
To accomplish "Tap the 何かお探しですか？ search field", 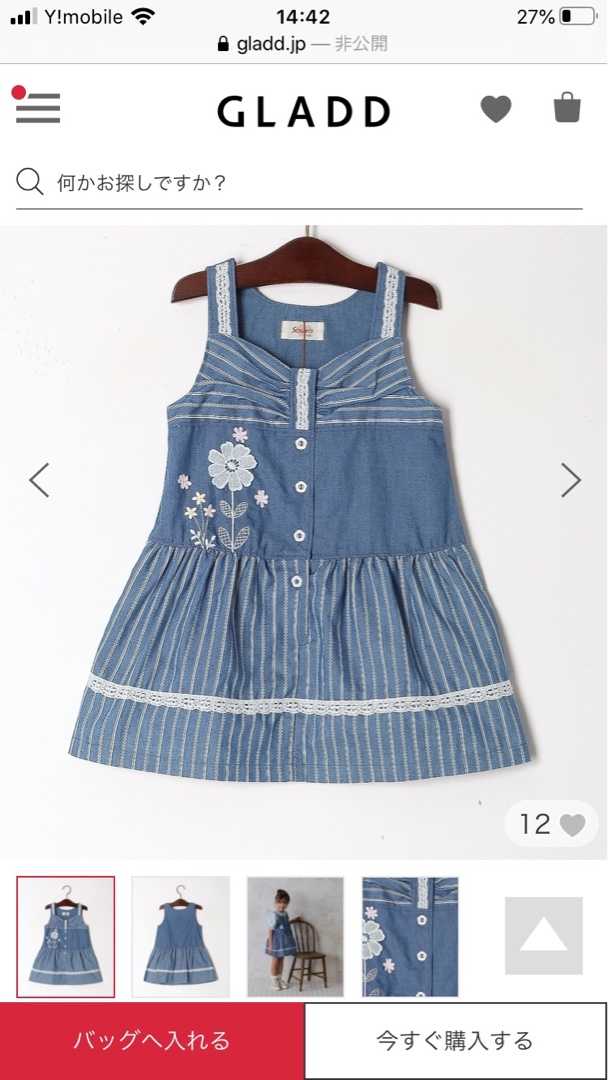I will 300,183.
